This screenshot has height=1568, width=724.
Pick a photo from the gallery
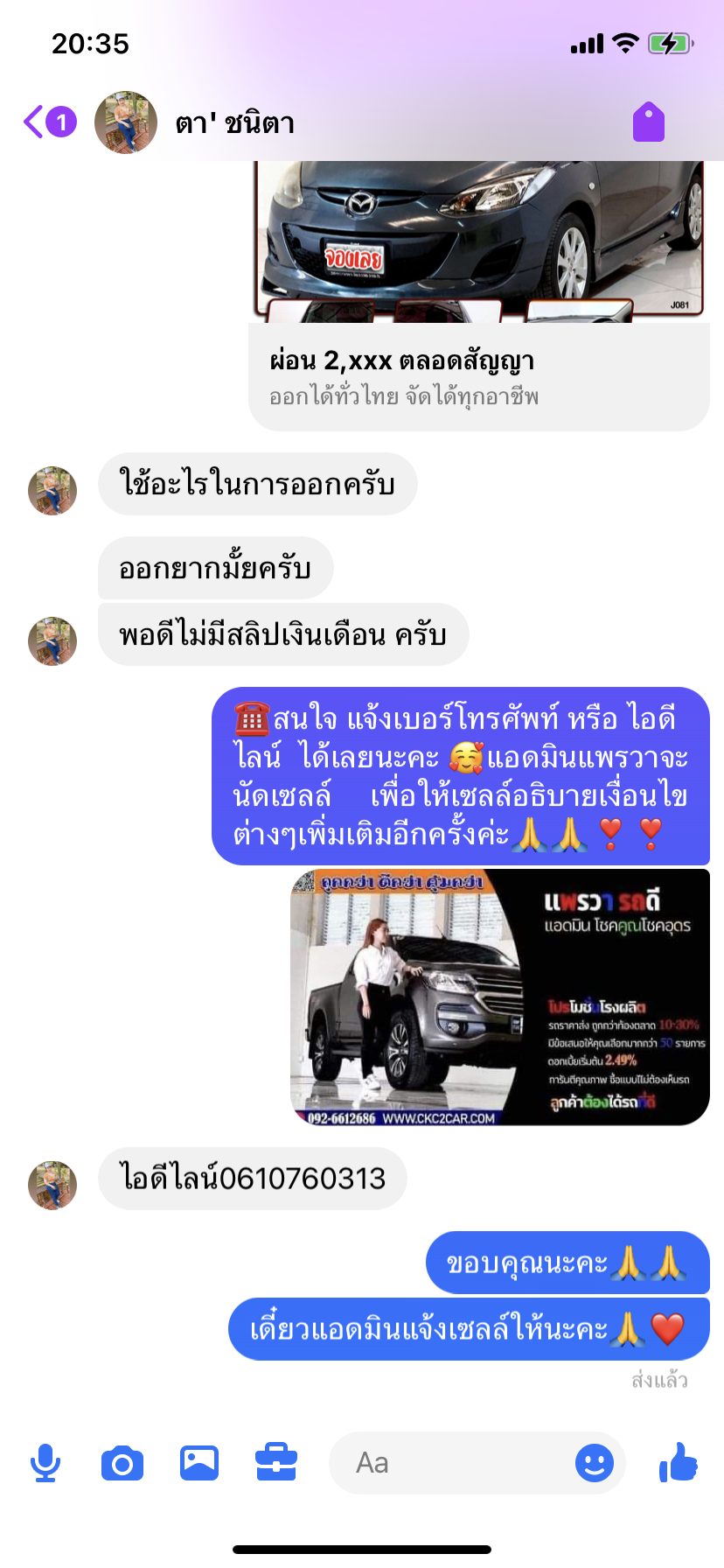(x=199, y=1463)
